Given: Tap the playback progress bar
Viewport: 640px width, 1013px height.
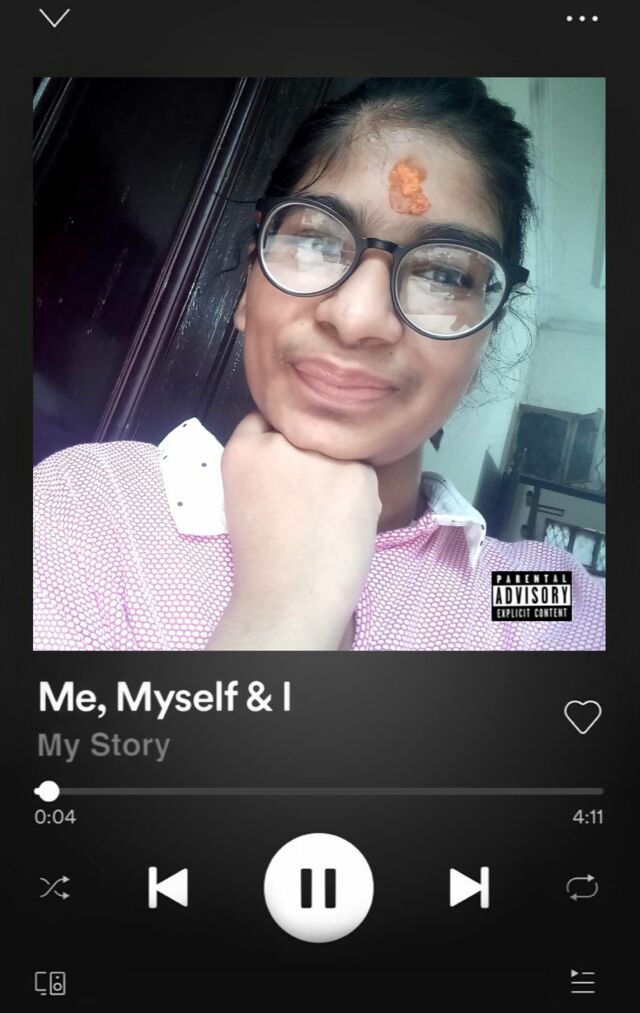Looking at the screenshot, I should pos(320,791).
